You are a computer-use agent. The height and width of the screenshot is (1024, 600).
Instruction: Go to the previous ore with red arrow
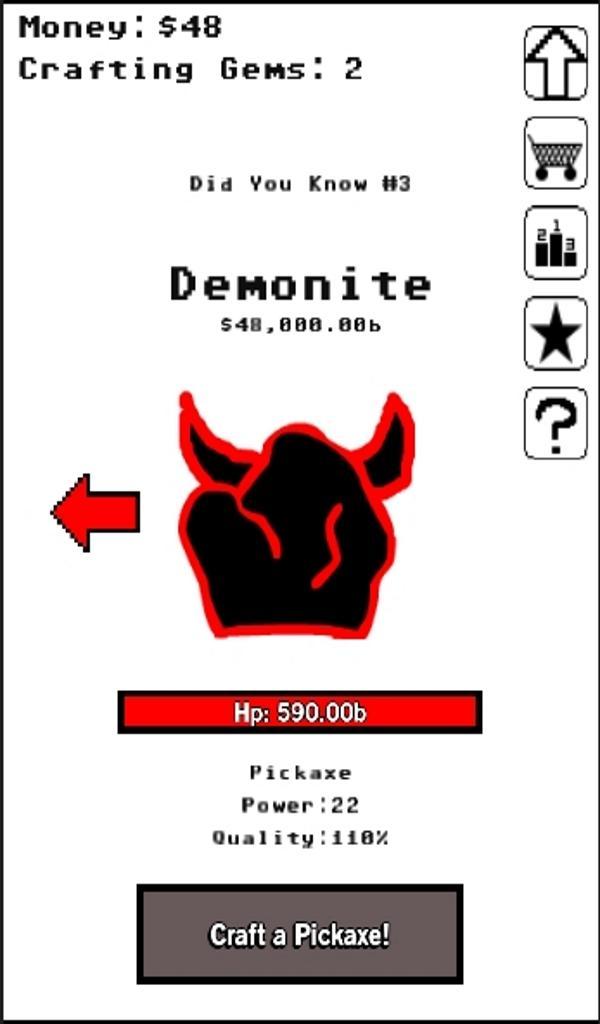coord(96,512)
